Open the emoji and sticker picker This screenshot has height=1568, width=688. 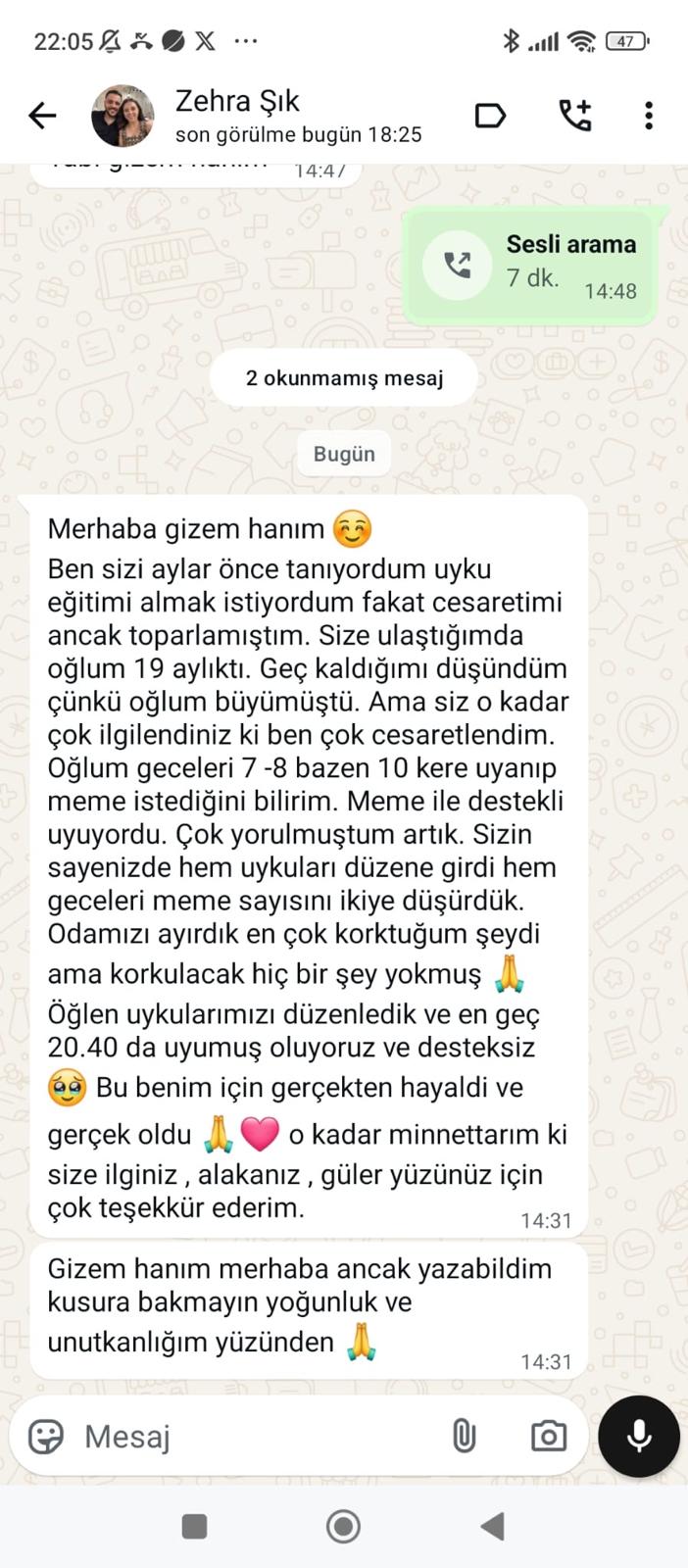(x=45, y=1437)
